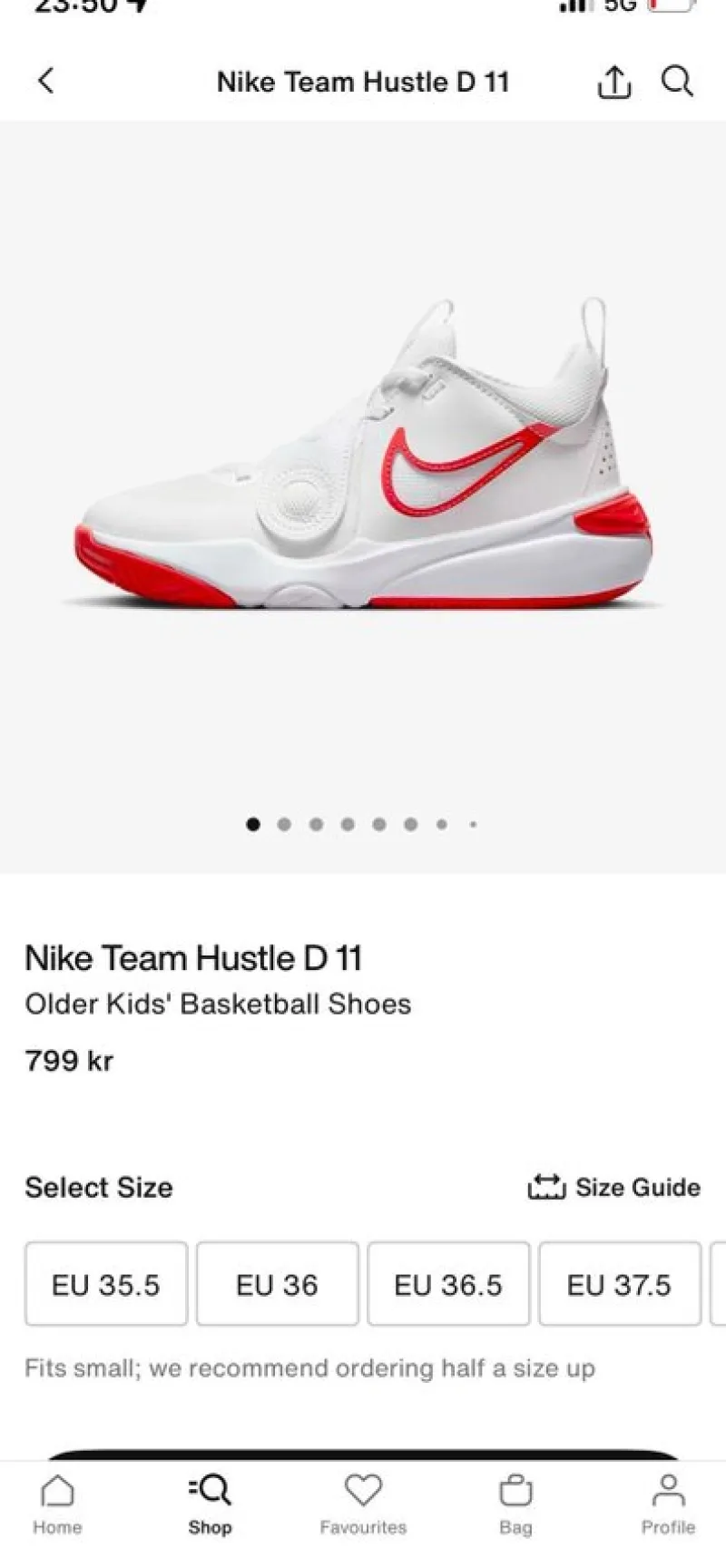Image resolution: width=726 pixels, height=1568 pixels.
Task: Open the Bag tab
Action: pyautogui.click(x=515, y=1505)
